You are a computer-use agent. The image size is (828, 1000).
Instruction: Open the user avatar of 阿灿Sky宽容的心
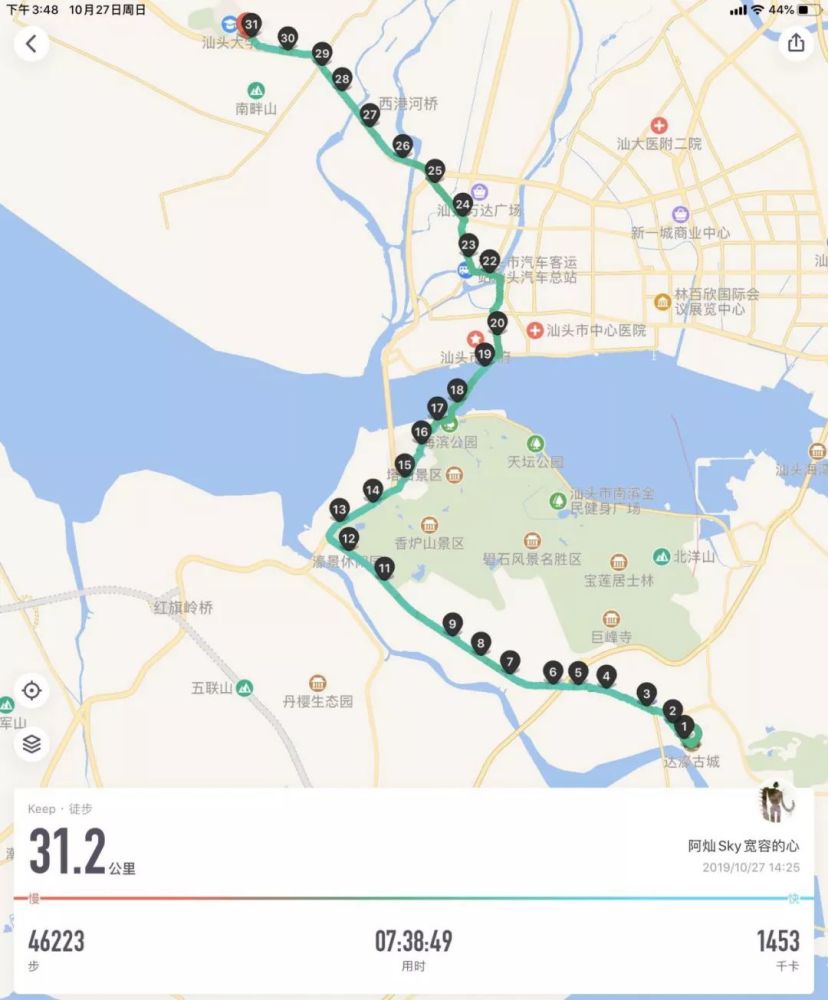point(776,803)
